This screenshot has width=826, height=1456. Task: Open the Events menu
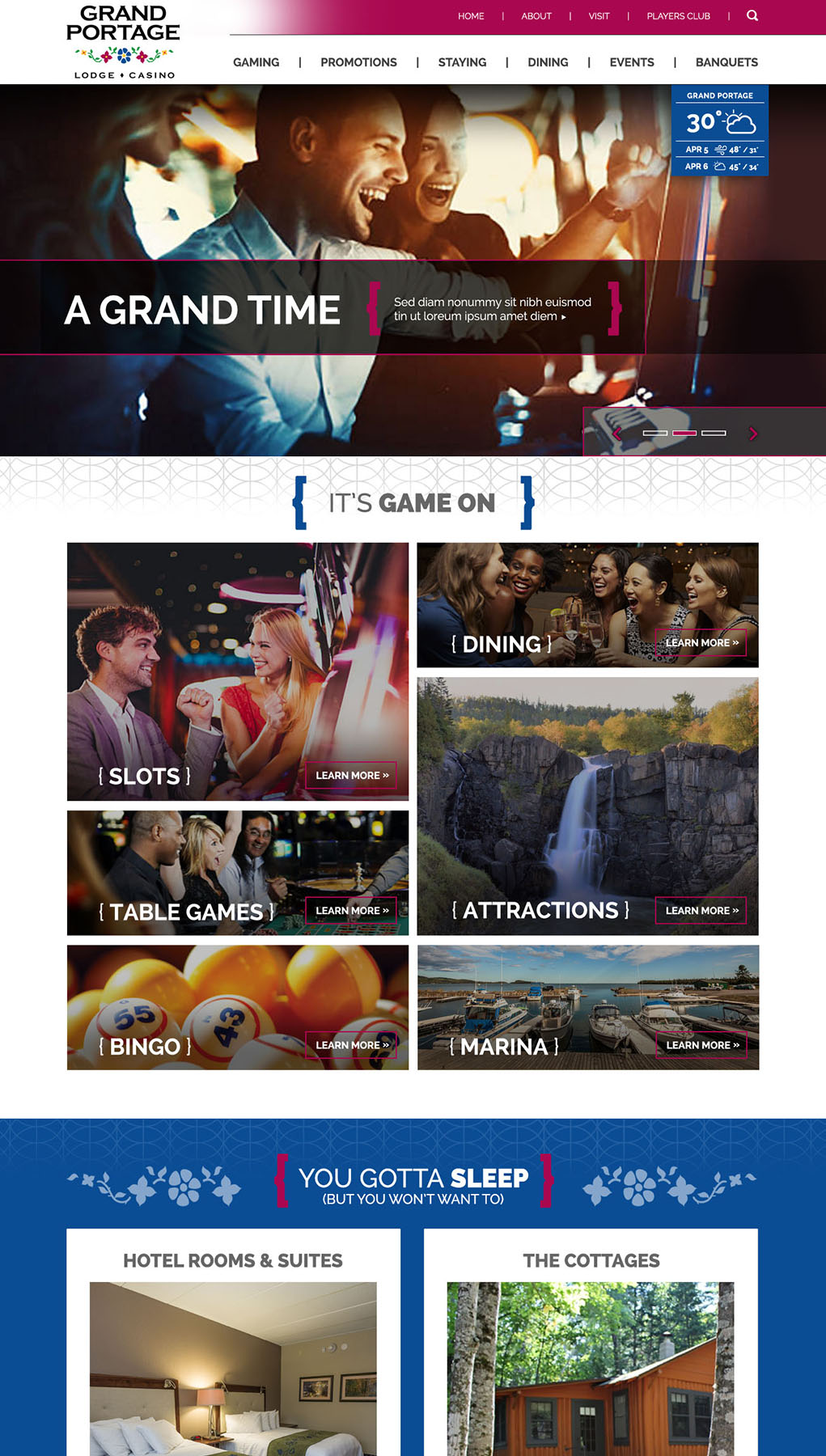coord(632,62)
